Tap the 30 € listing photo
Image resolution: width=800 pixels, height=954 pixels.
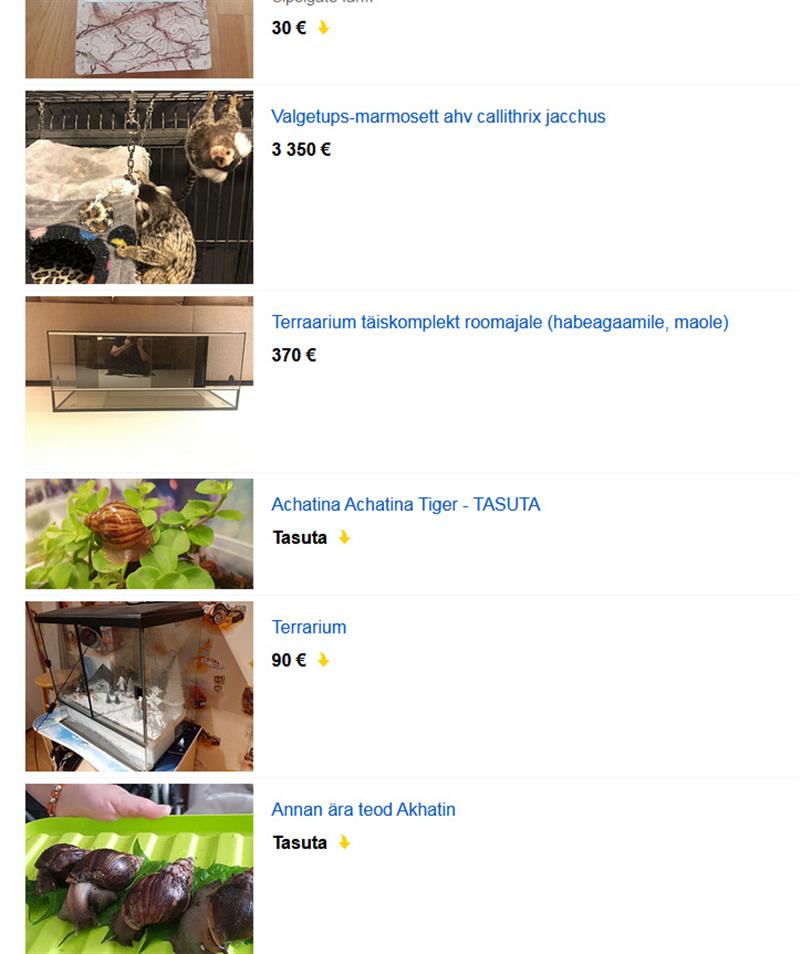click(x=139, y=38)
